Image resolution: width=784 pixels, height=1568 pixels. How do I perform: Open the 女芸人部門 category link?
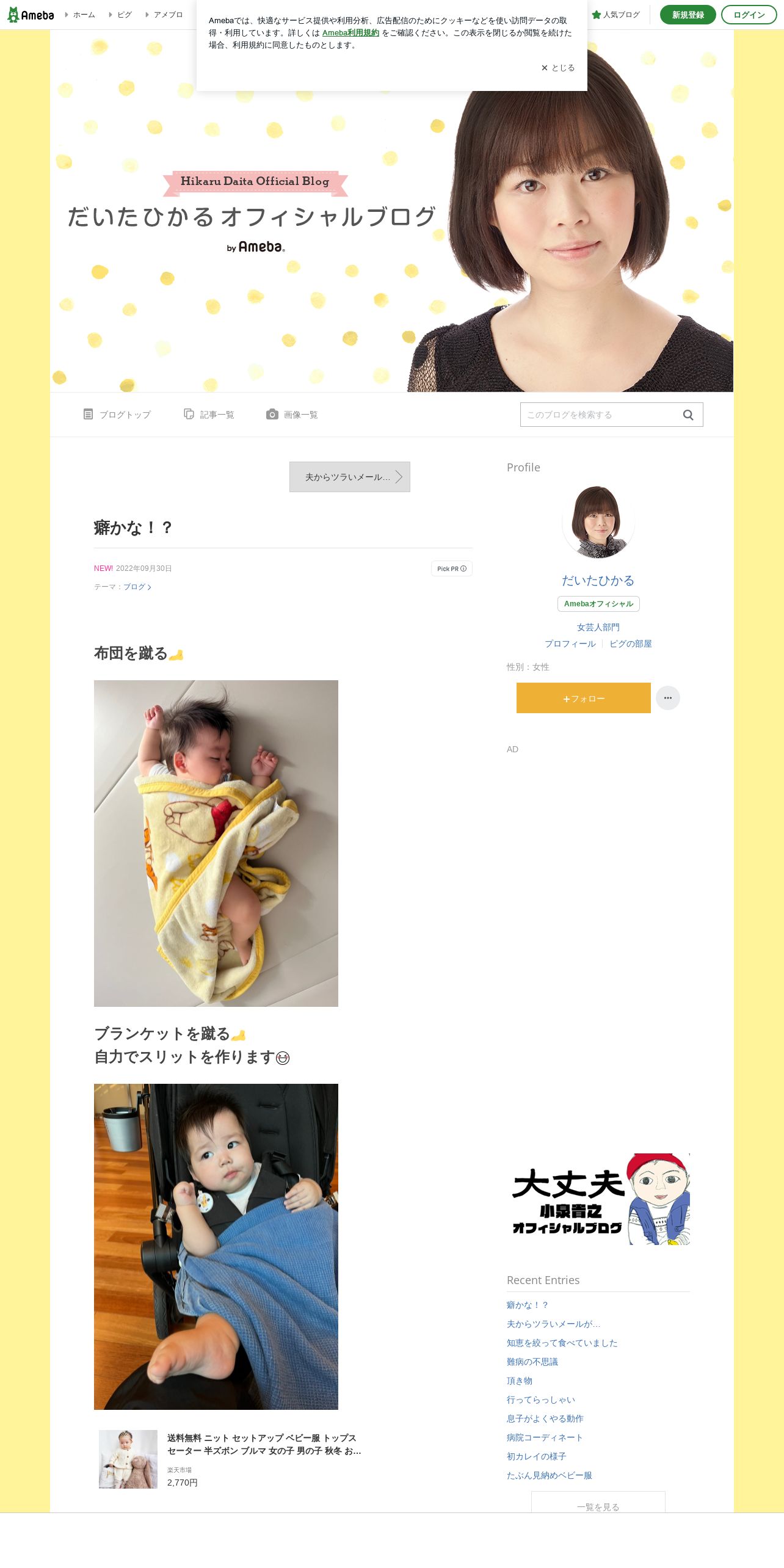coord(598,627)
